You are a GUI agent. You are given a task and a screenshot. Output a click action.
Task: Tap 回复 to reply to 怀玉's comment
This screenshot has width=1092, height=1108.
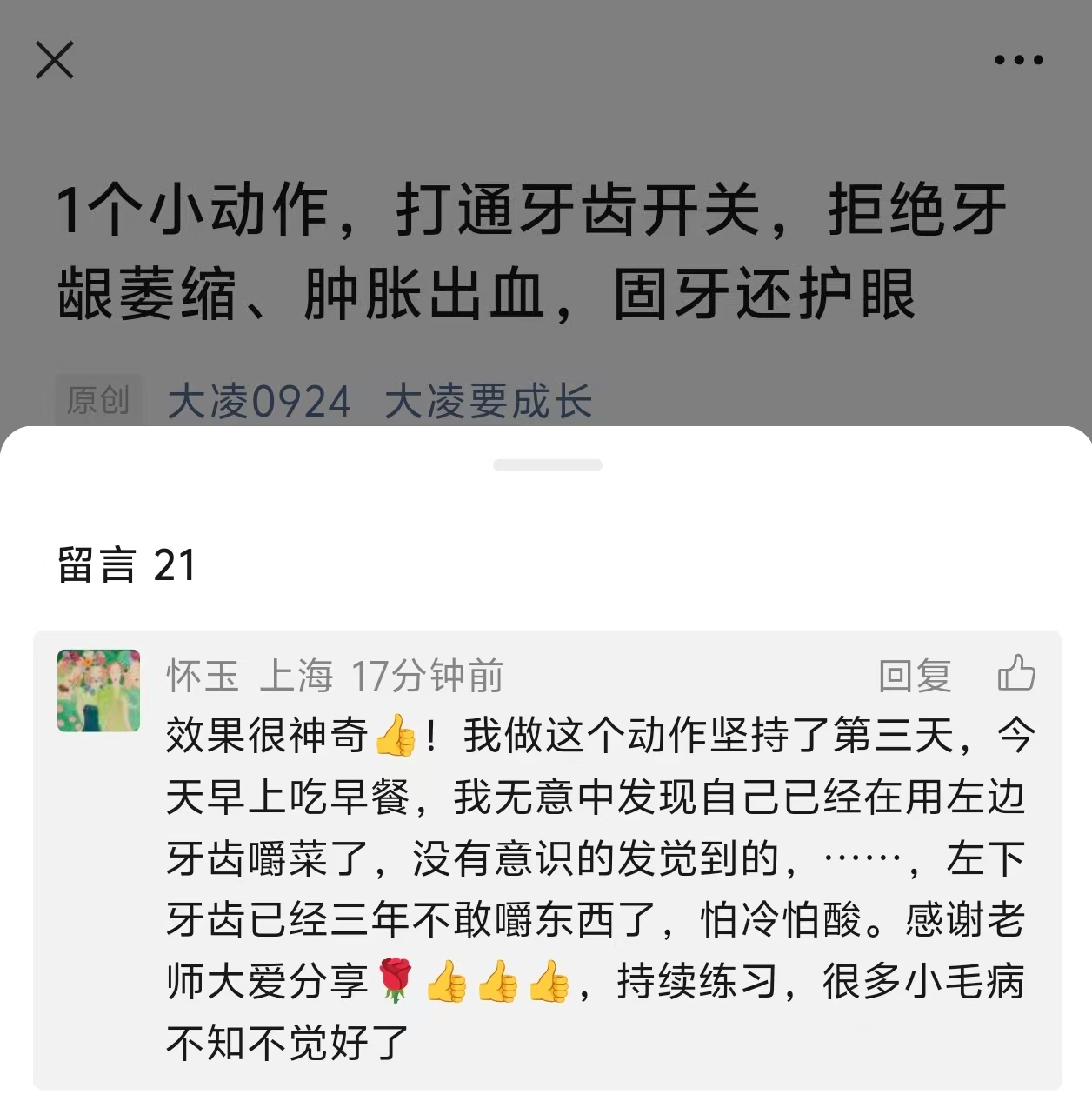click(x=915, y=676)
